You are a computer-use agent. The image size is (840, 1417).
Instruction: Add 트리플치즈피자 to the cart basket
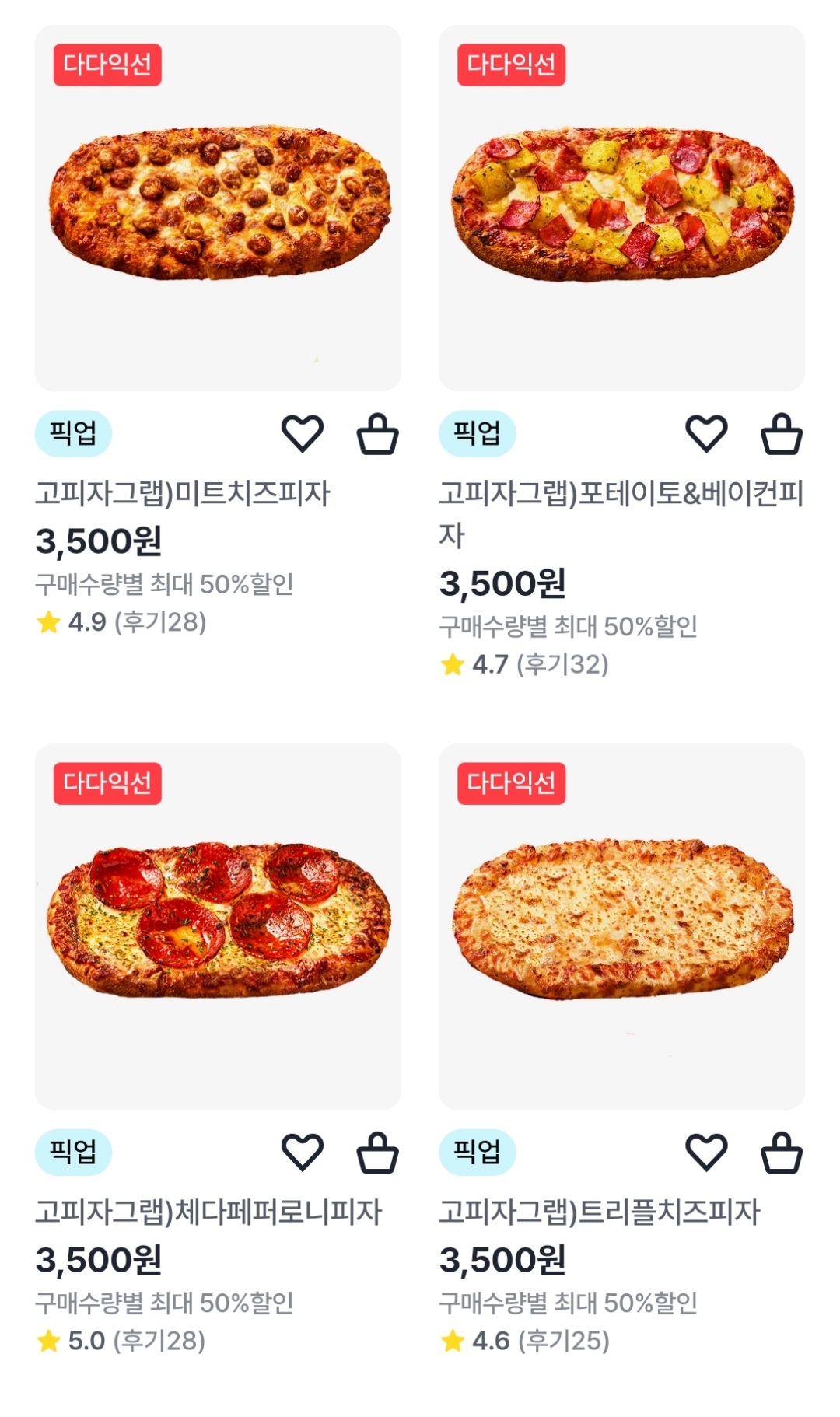tap(781, 1153)
